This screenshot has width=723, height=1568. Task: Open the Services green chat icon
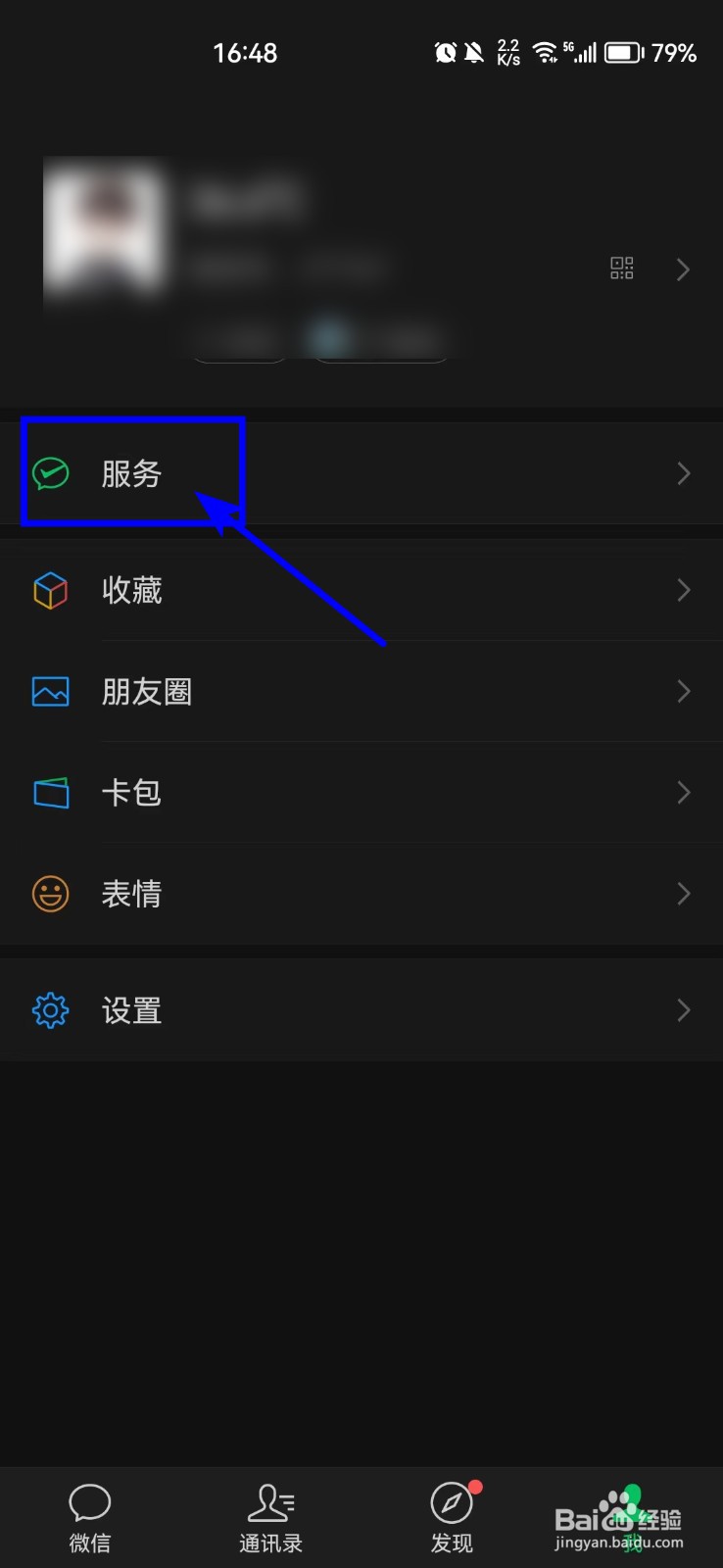(50, 473)
